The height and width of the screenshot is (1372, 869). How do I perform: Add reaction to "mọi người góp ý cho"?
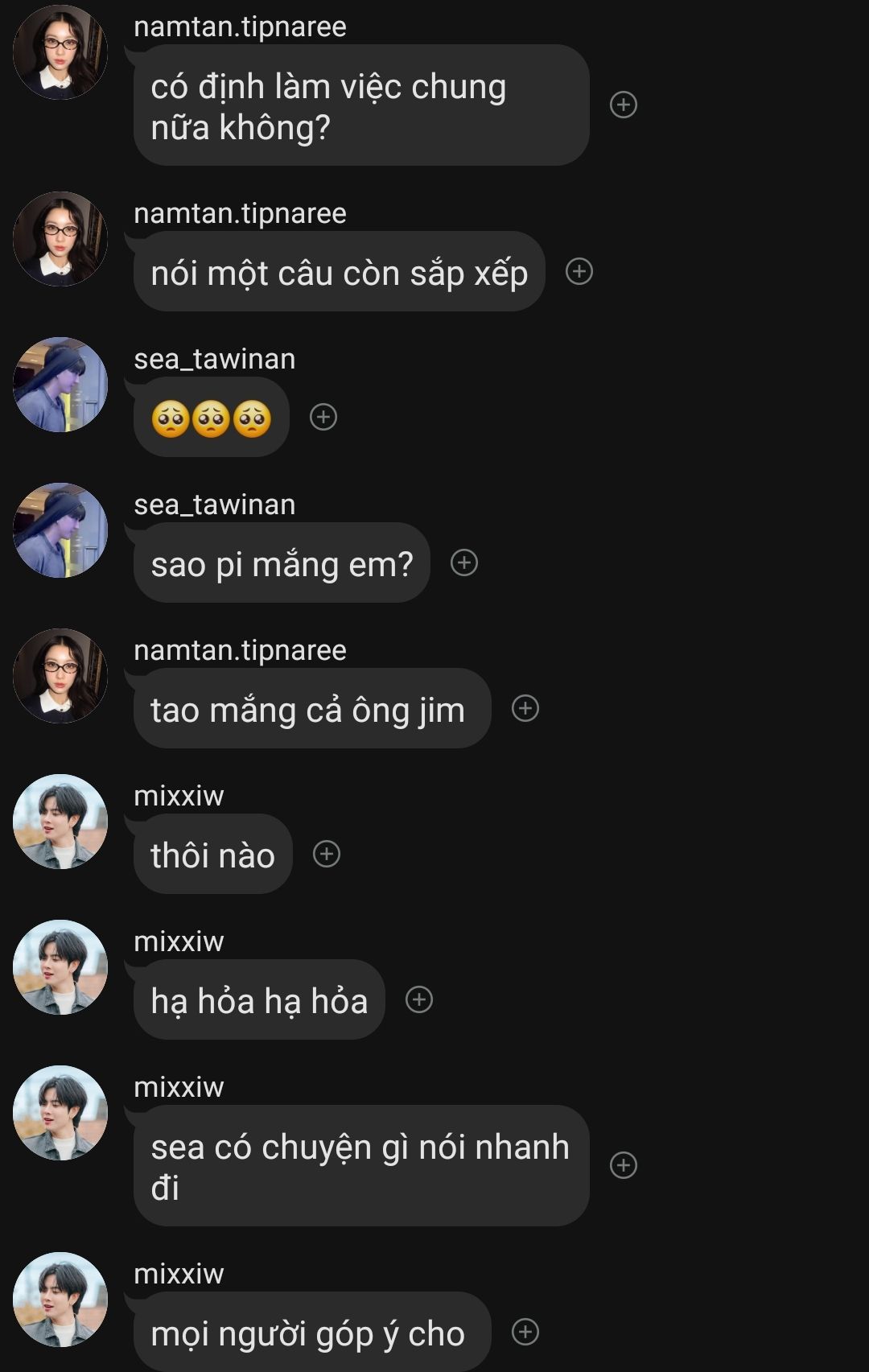(525, 1332)
